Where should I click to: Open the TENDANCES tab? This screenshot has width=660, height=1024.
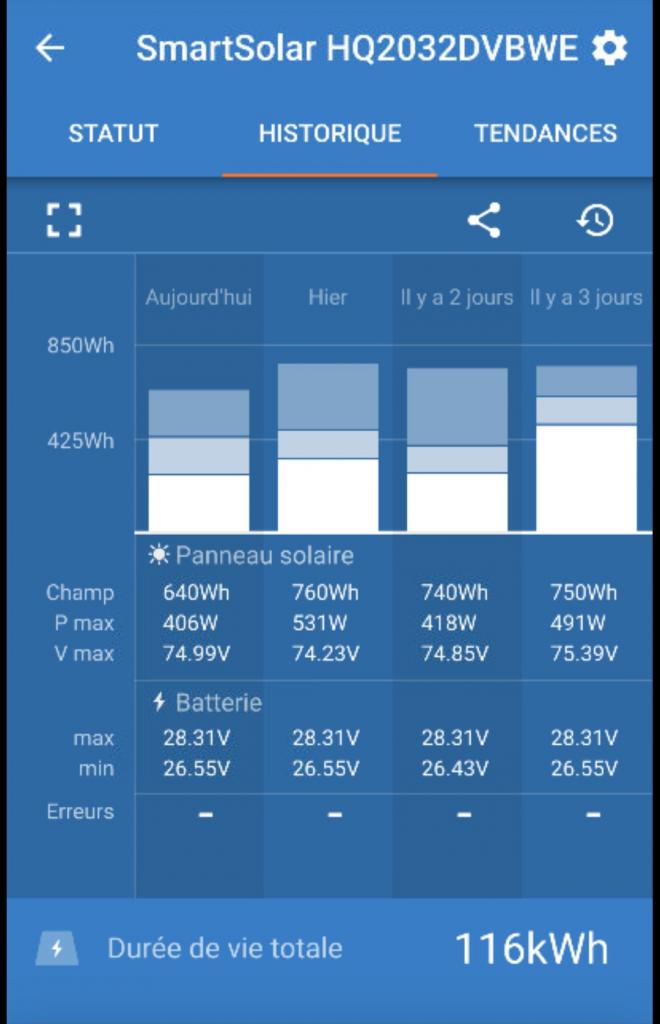click(x=545, y=134)
